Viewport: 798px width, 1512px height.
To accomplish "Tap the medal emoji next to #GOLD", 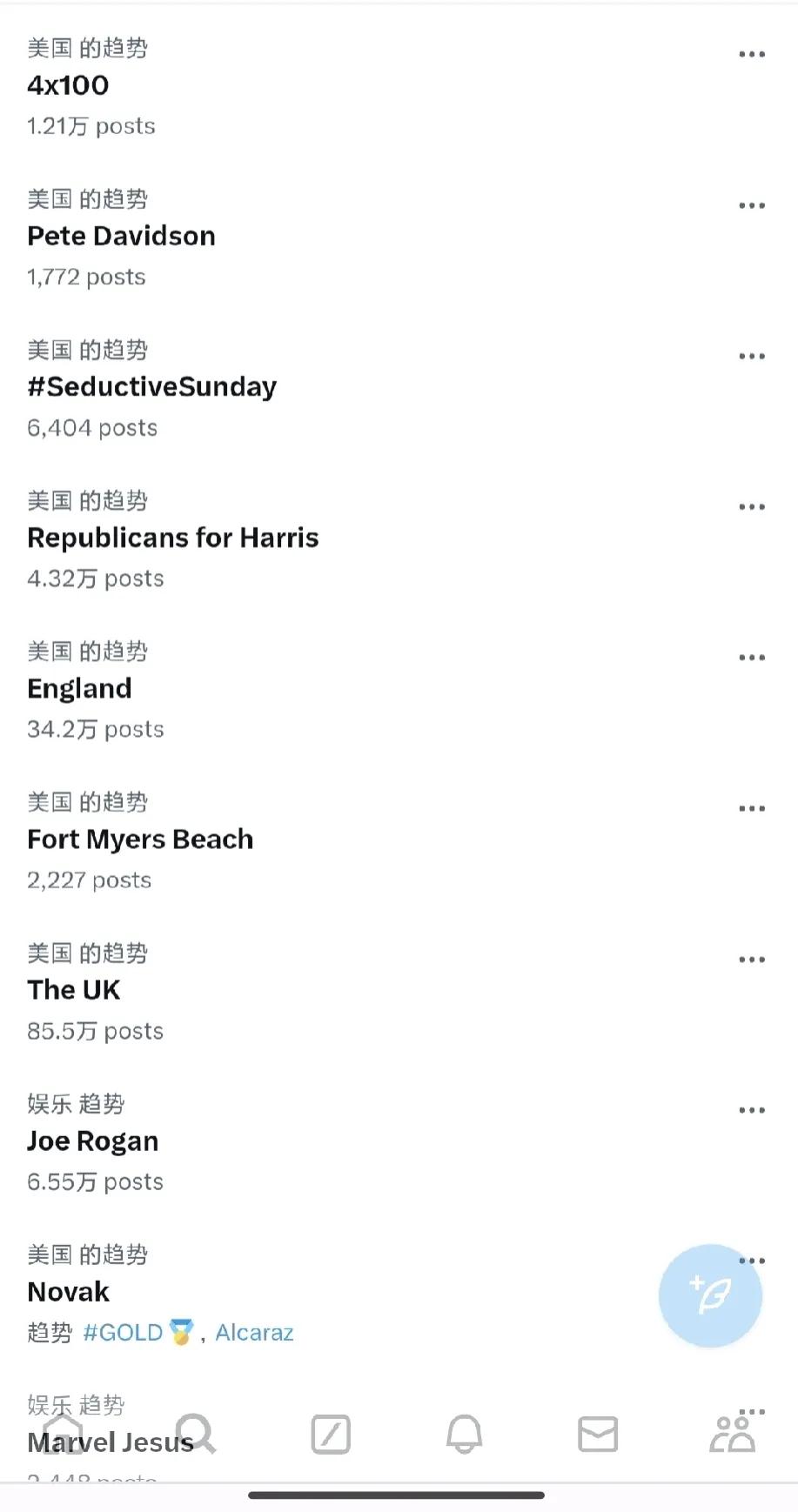I will [x=180, y=1332].
